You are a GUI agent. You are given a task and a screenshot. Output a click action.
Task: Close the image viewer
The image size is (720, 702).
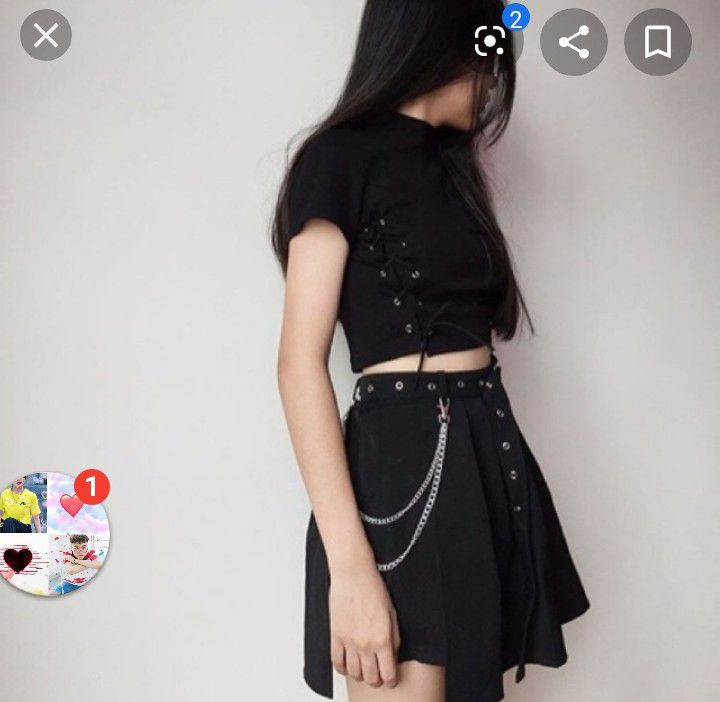(46, 36)
